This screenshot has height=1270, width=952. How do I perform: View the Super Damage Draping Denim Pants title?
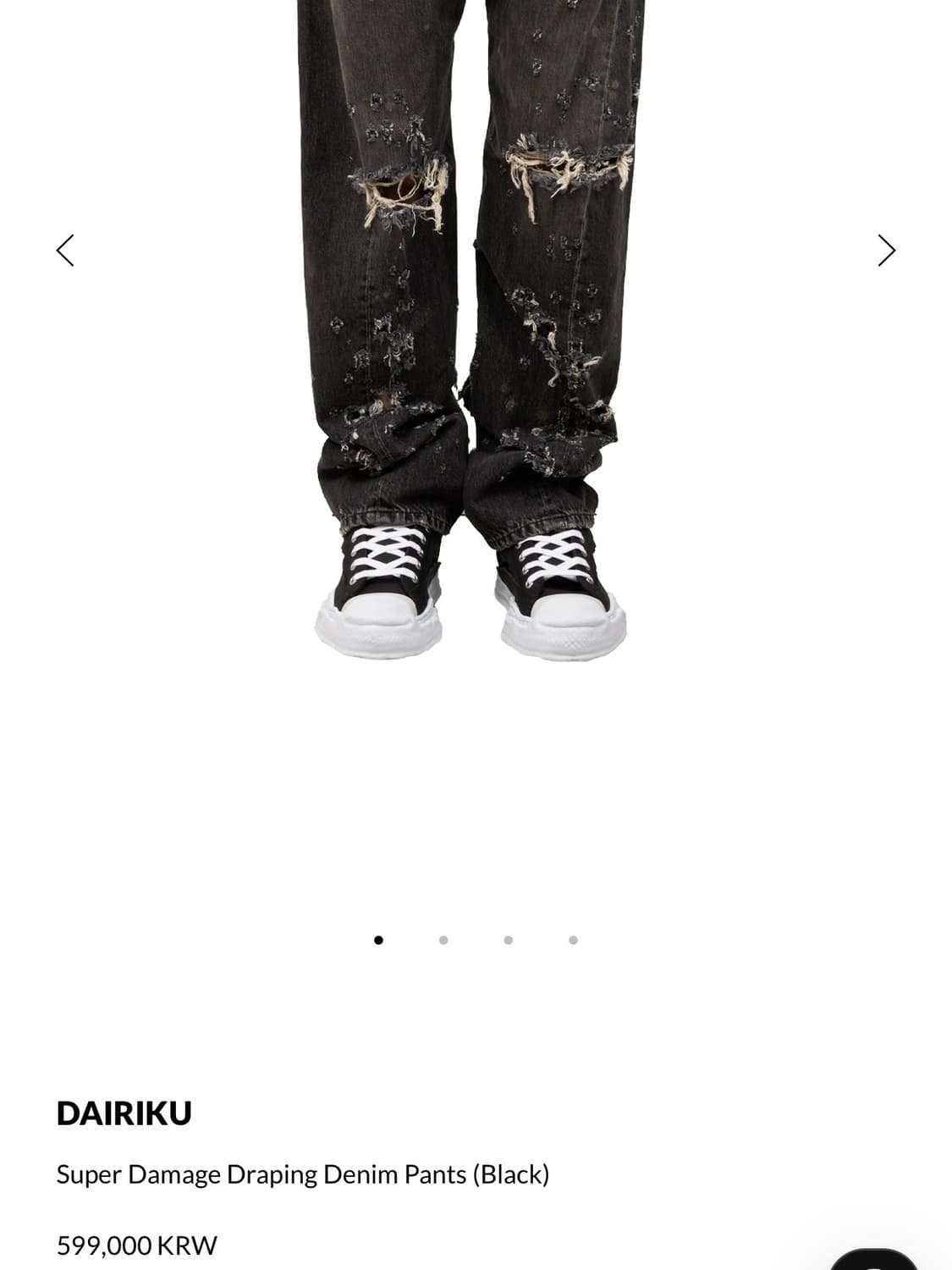coord(302,1173)
